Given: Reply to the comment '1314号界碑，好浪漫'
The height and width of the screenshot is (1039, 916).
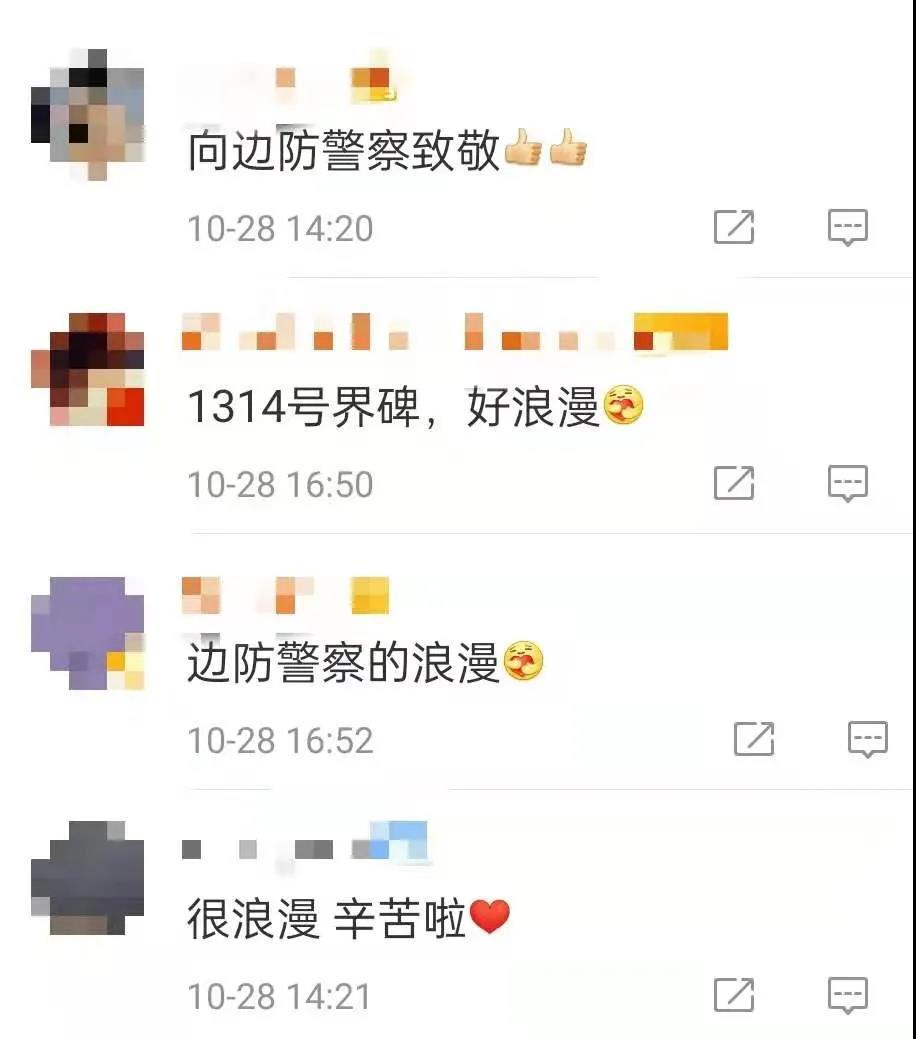Looking at the screenshot, I should point(847,484).
